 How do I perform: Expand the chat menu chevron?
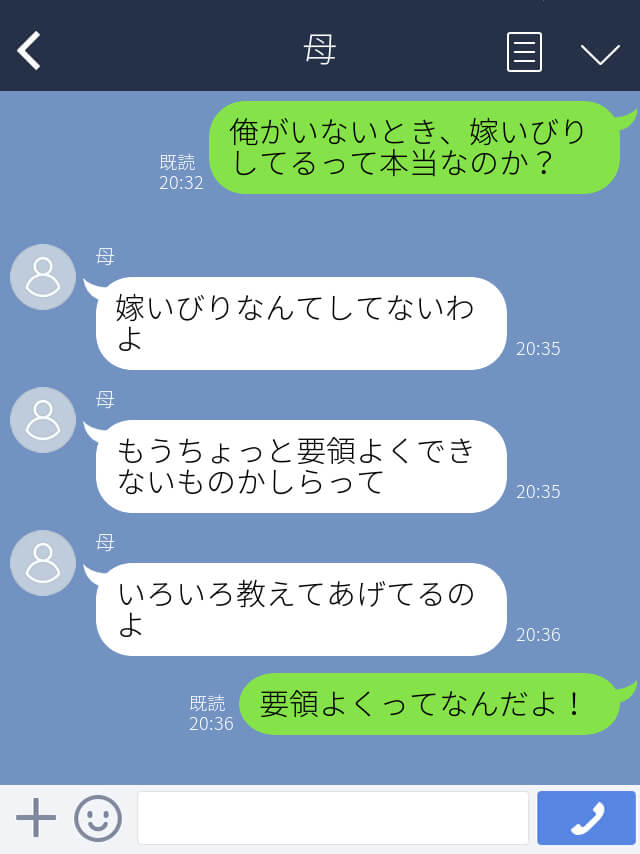coord(600,53)
